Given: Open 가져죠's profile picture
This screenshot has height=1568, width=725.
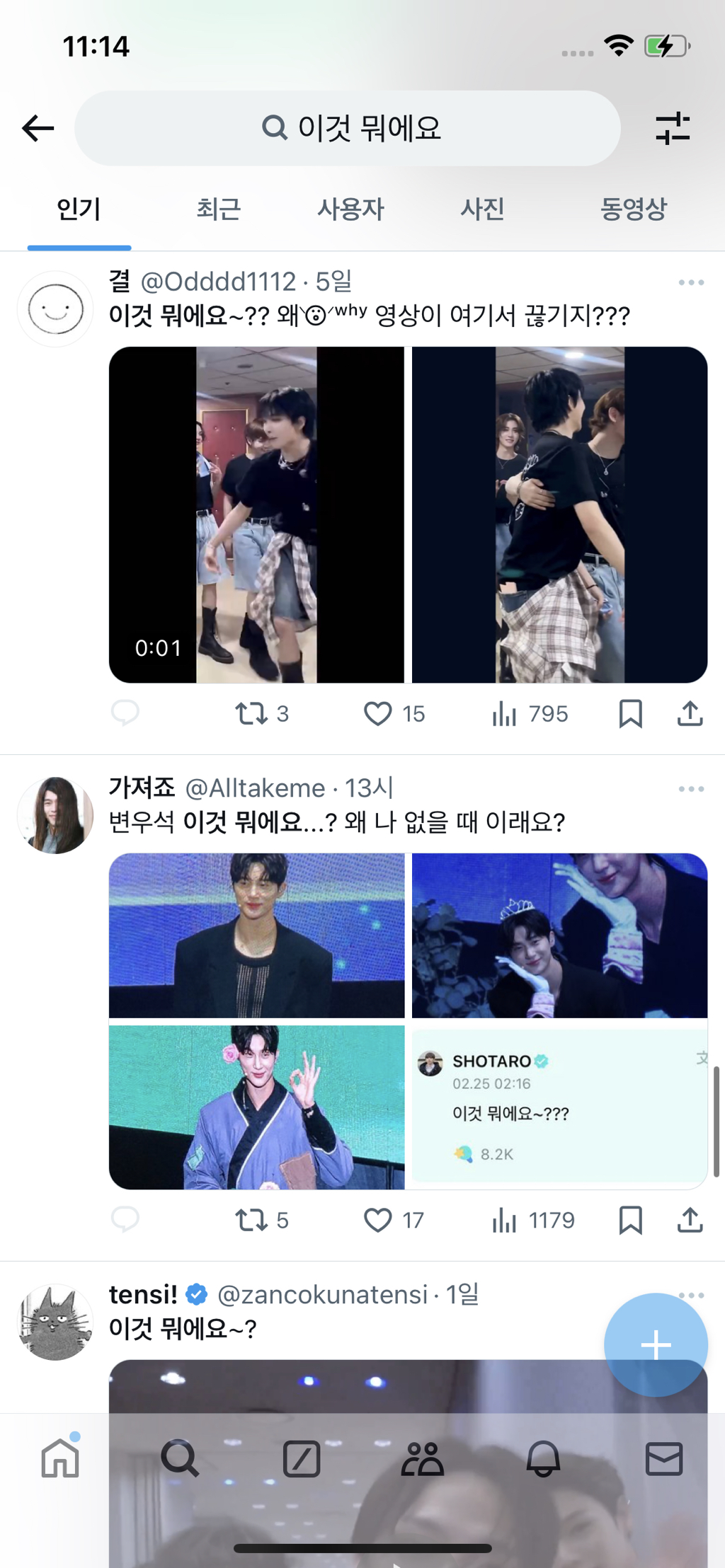Looking at the screenshot, I should pos(55,815).
